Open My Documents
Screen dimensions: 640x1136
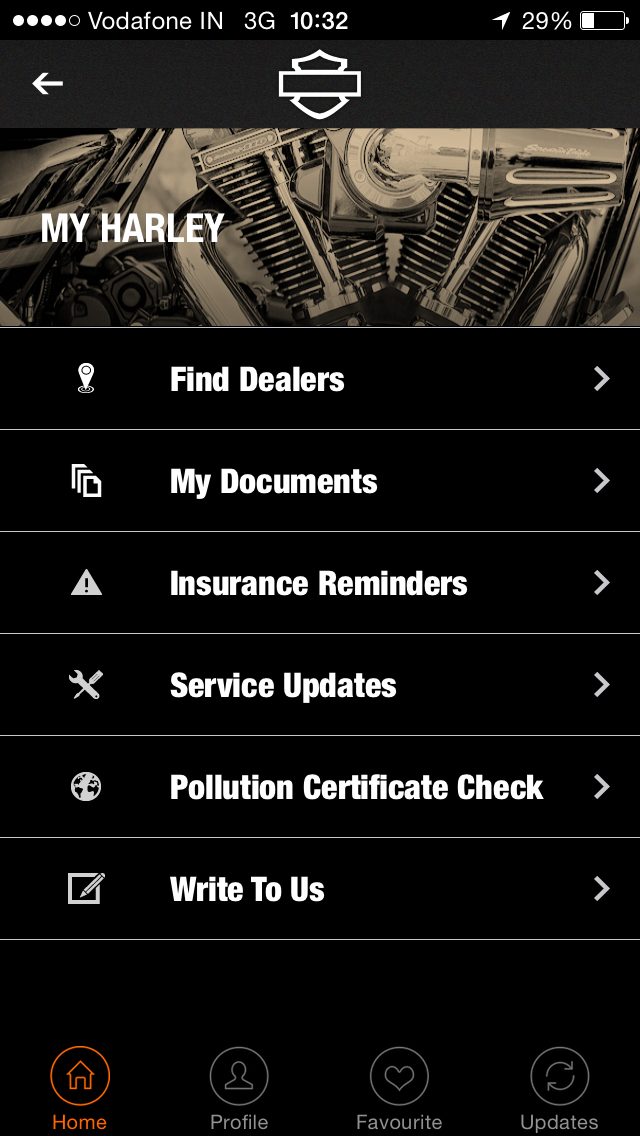pyautogui.click(x=320, y=481)
